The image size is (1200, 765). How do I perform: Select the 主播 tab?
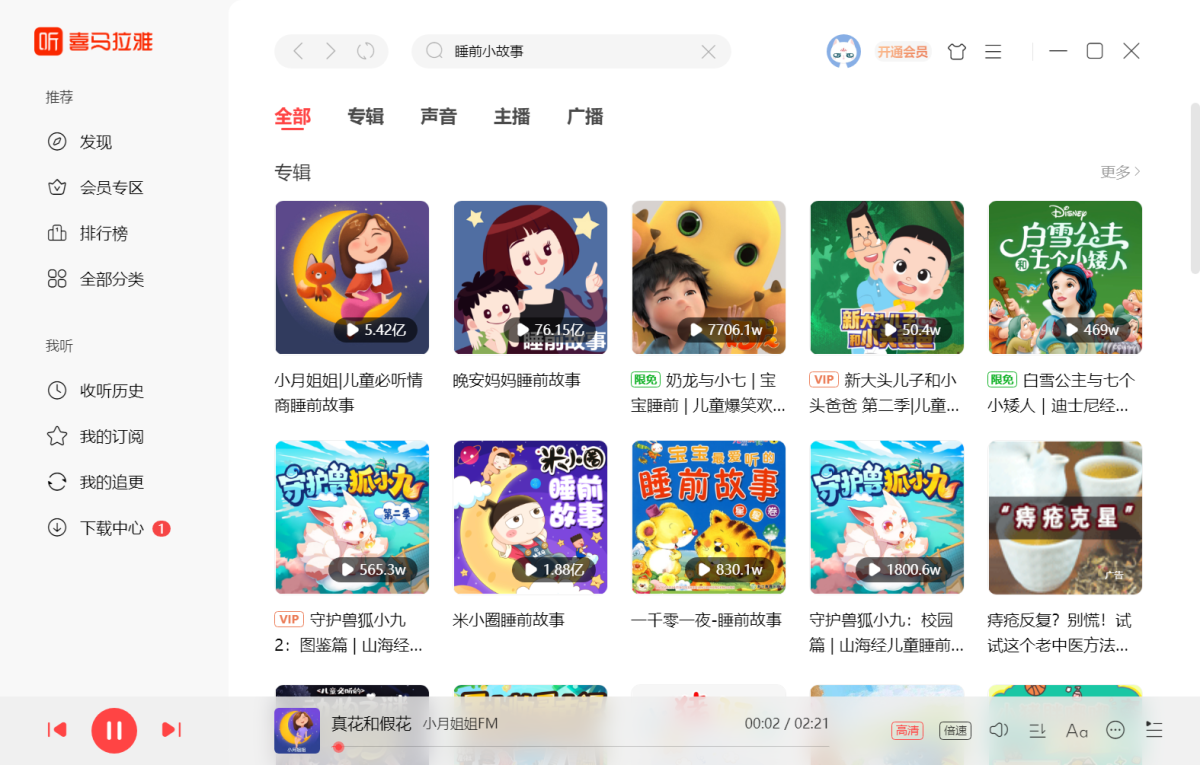[x=511, y=117]
